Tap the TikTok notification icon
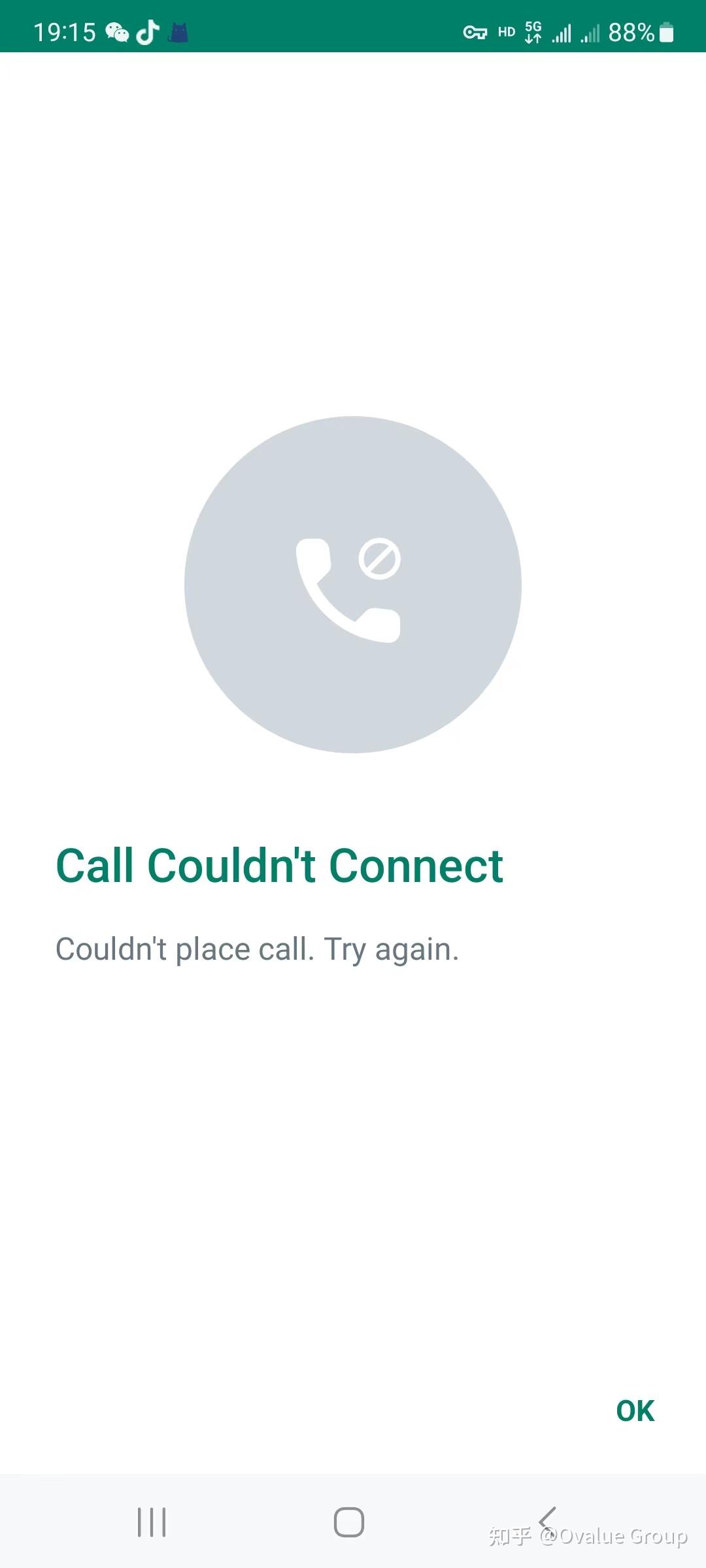The image size is (706, 1568). pos(149,31)
